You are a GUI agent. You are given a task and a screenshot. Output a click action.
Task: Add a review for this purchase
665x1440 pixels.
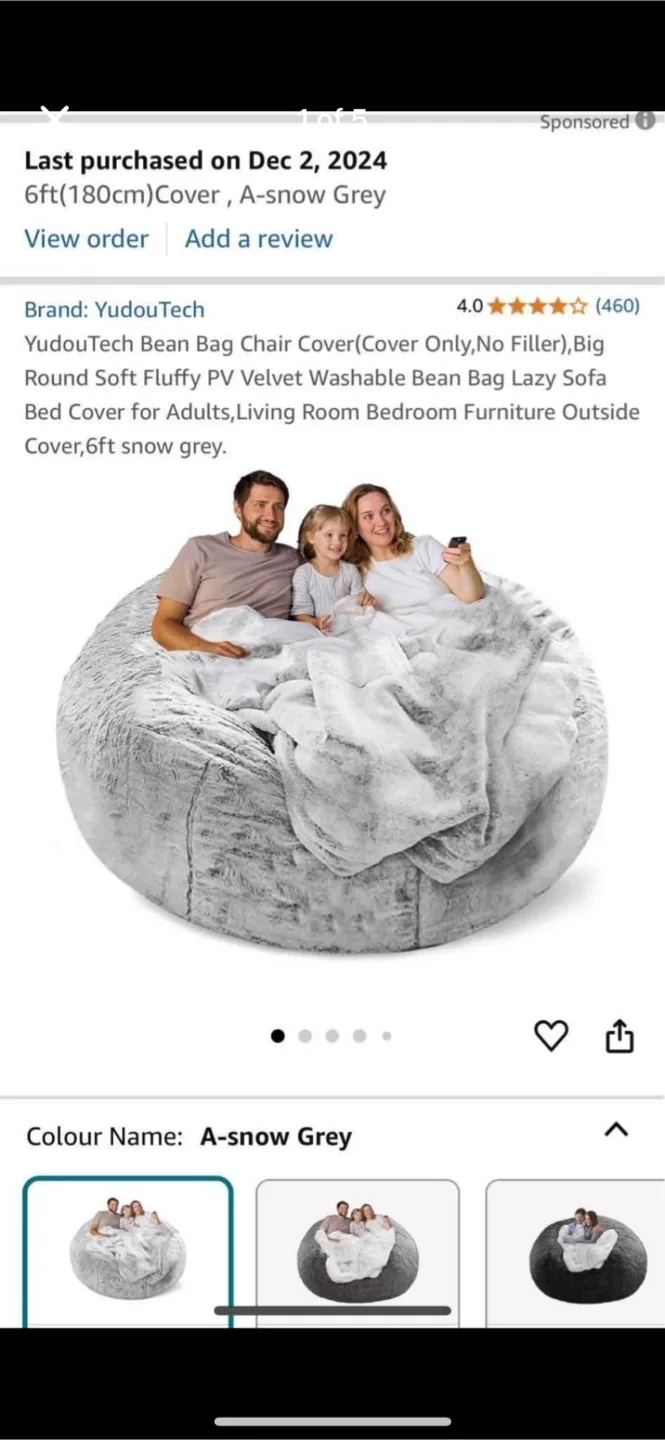(258, 239)
